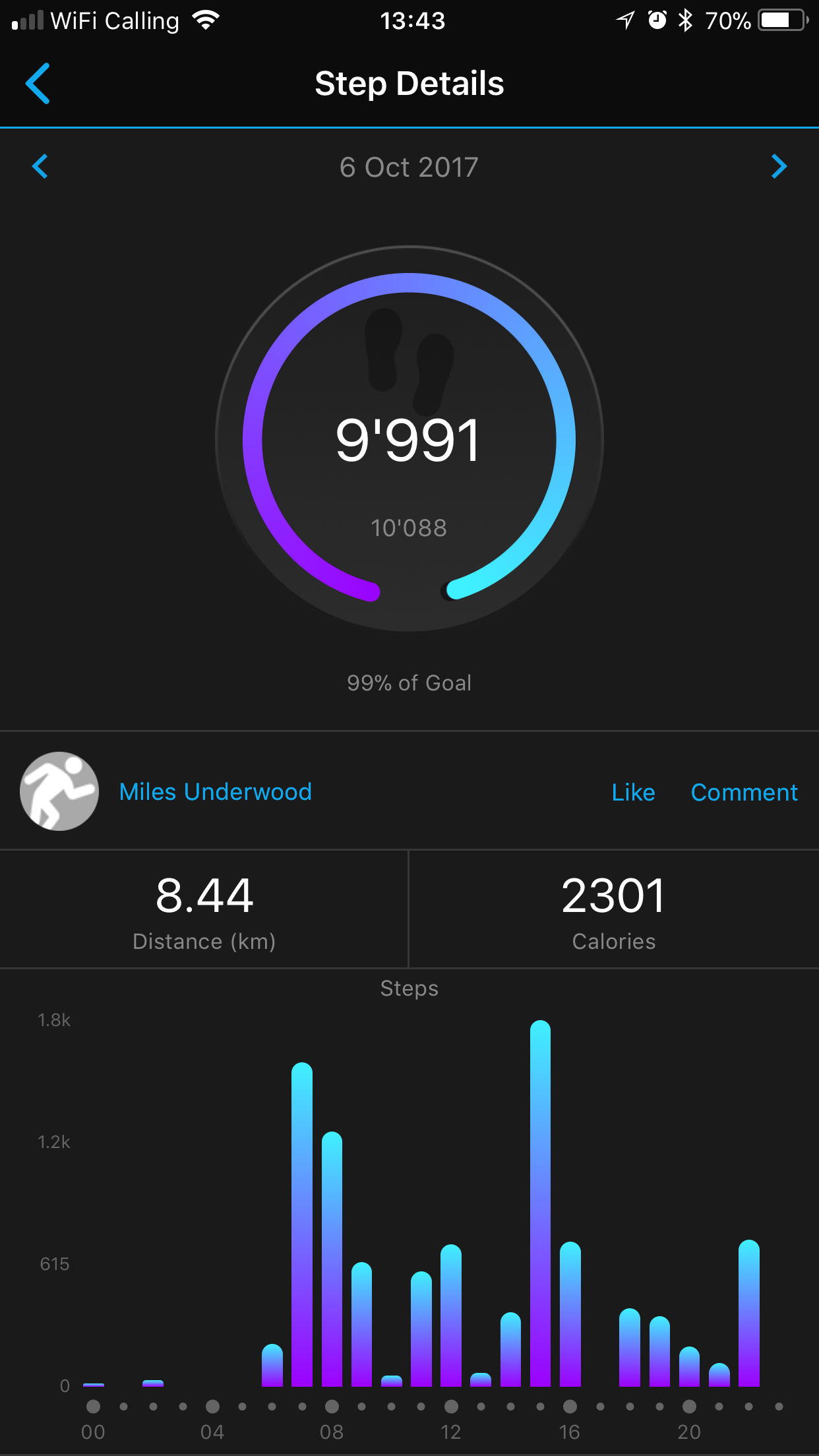
Task: Open Miles Underwood's profile
Action: [215, 792]
